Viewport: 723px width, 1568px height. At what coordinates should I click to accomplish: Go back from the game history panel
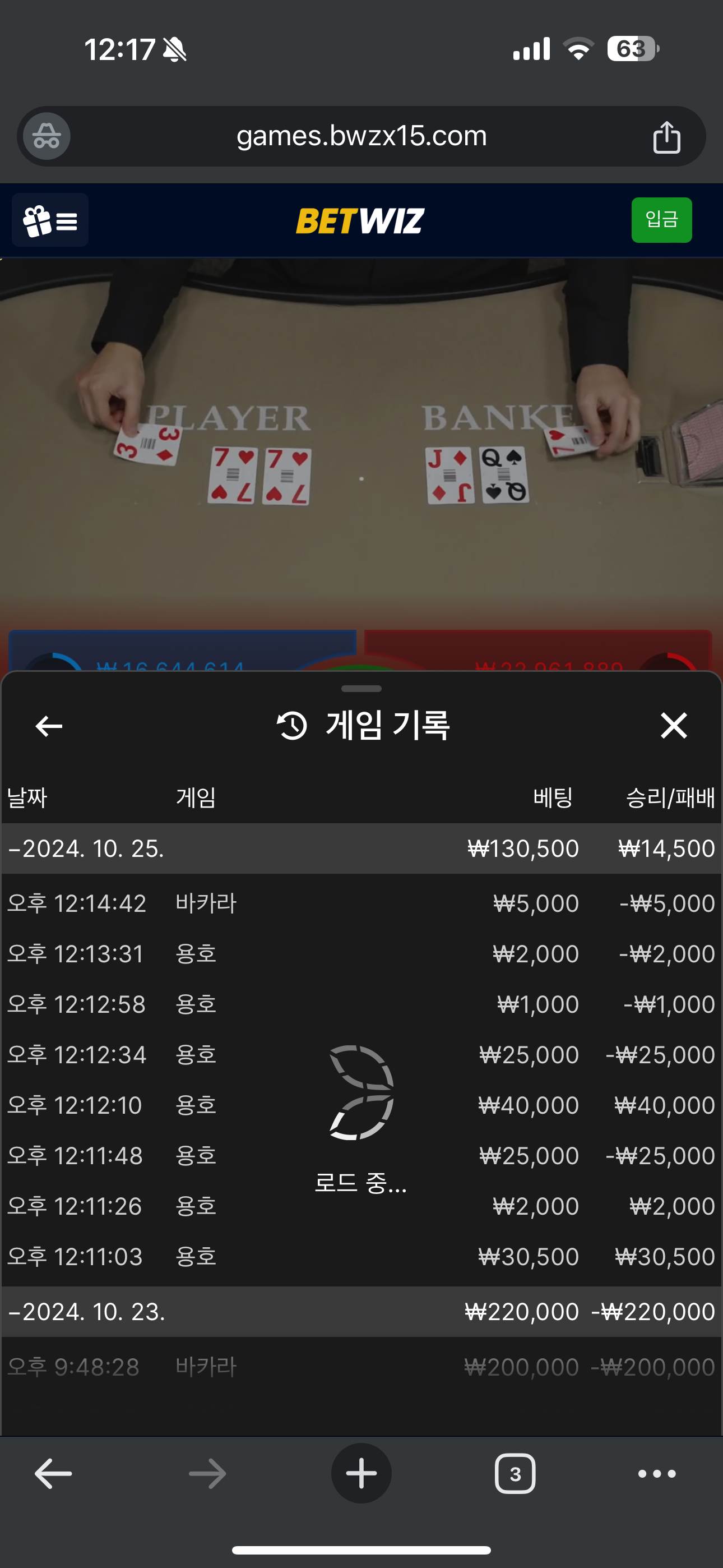[49, 726]
